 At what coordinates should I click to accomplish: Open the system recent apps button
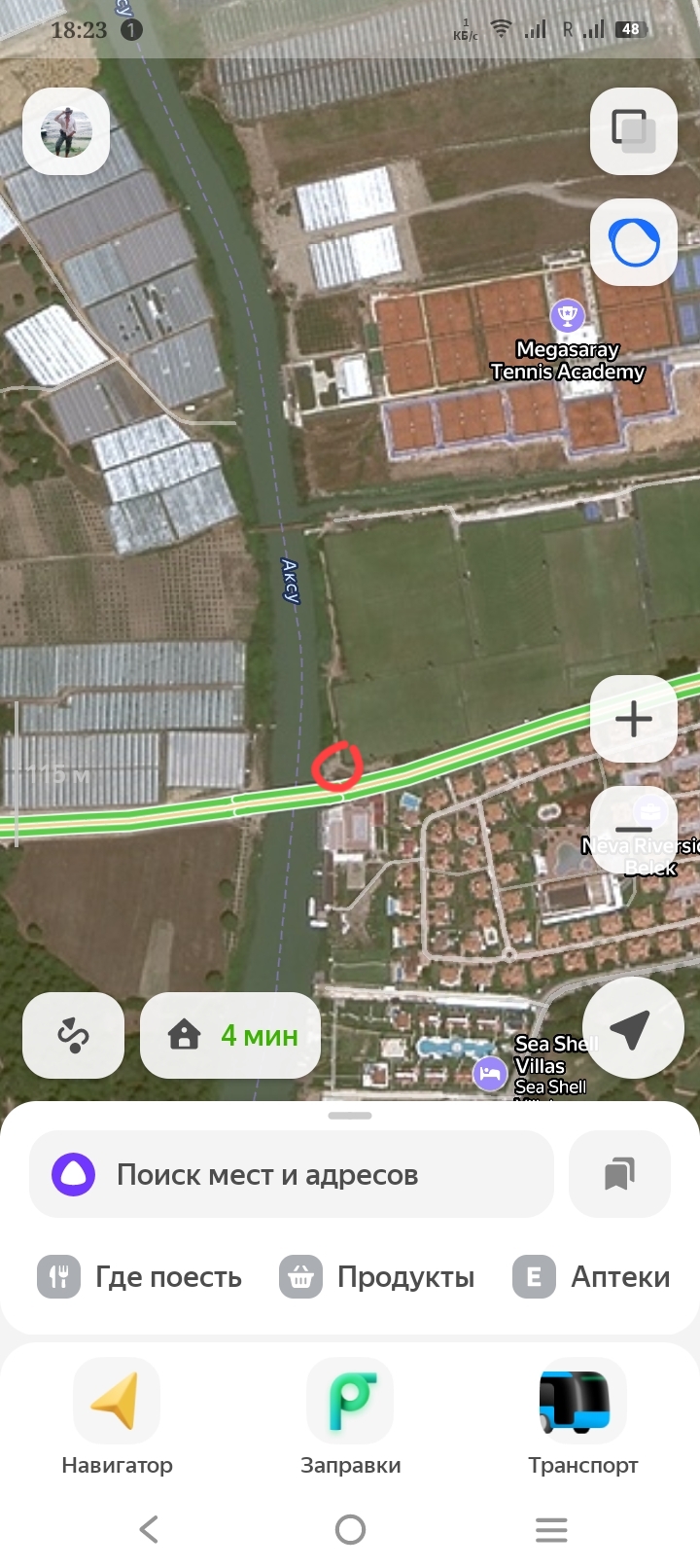pyautogui.click(x=551, y=1530)
